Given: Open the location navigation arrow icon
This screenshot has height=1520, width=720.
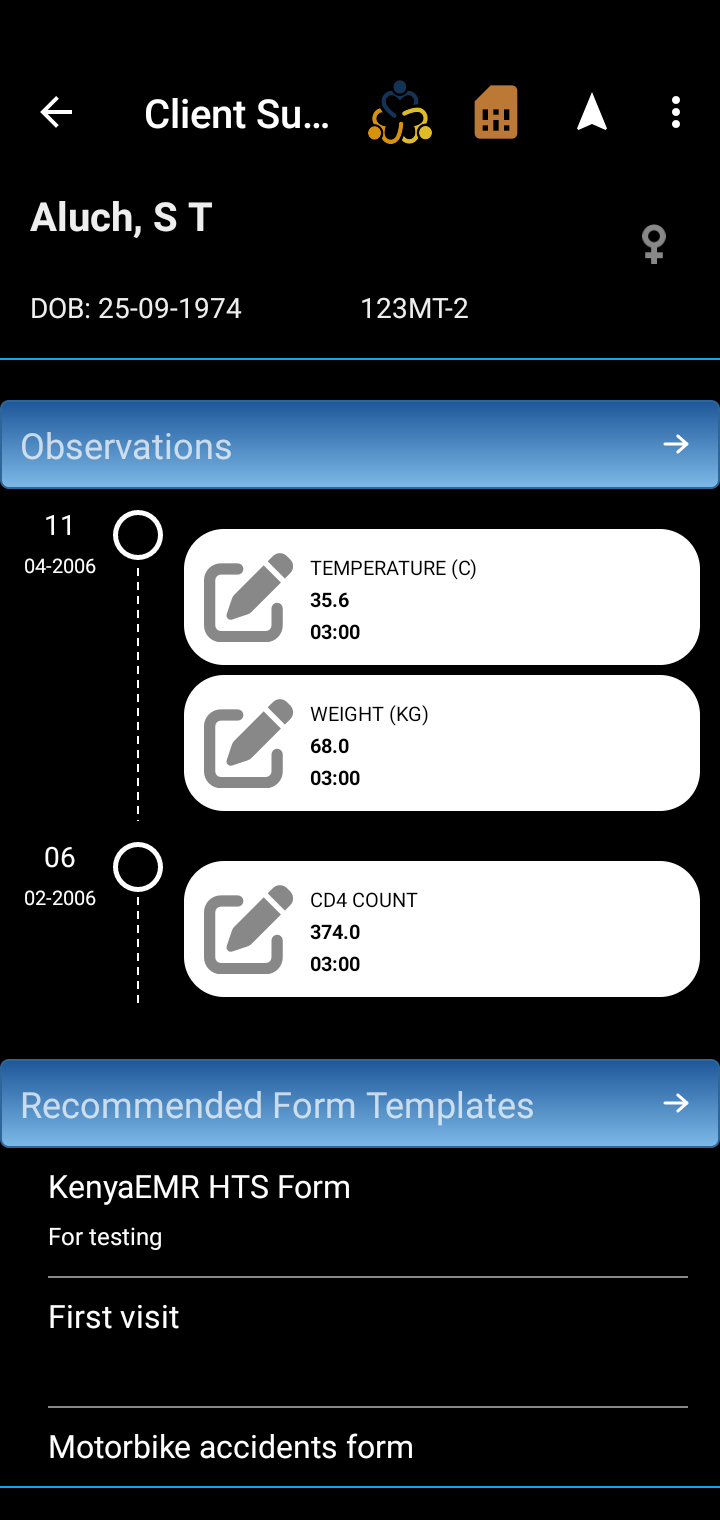Looking at the screenshot, I should coord(592,112).
